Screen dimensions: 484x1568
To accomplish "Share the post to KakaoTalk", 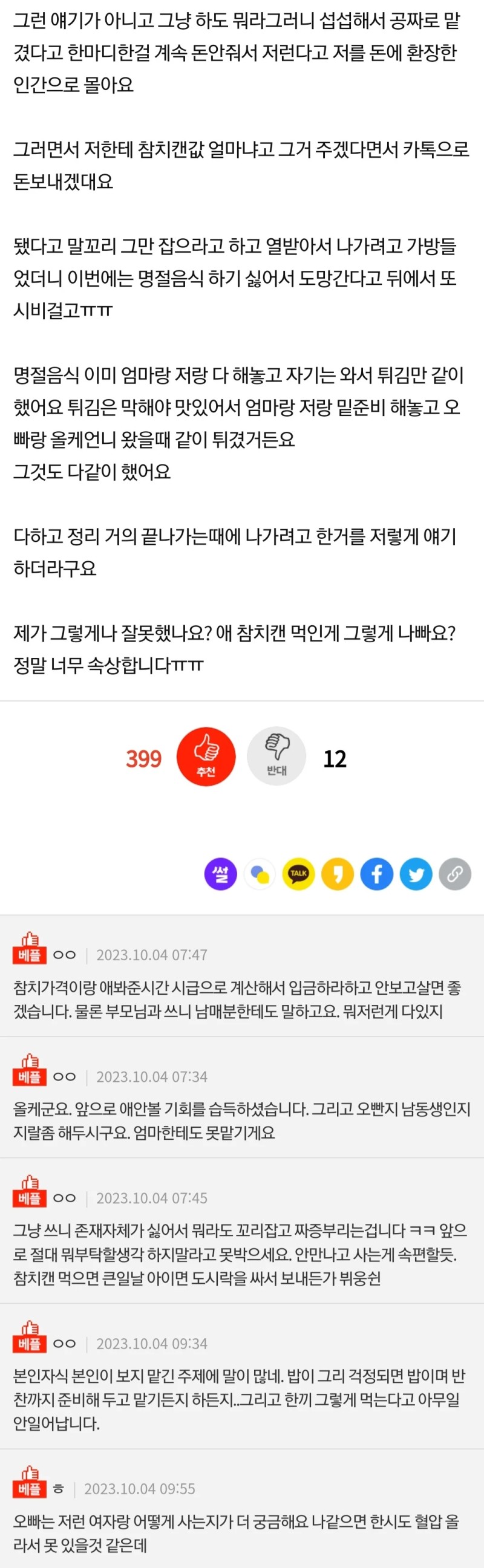I will click(x=298, y=874).
